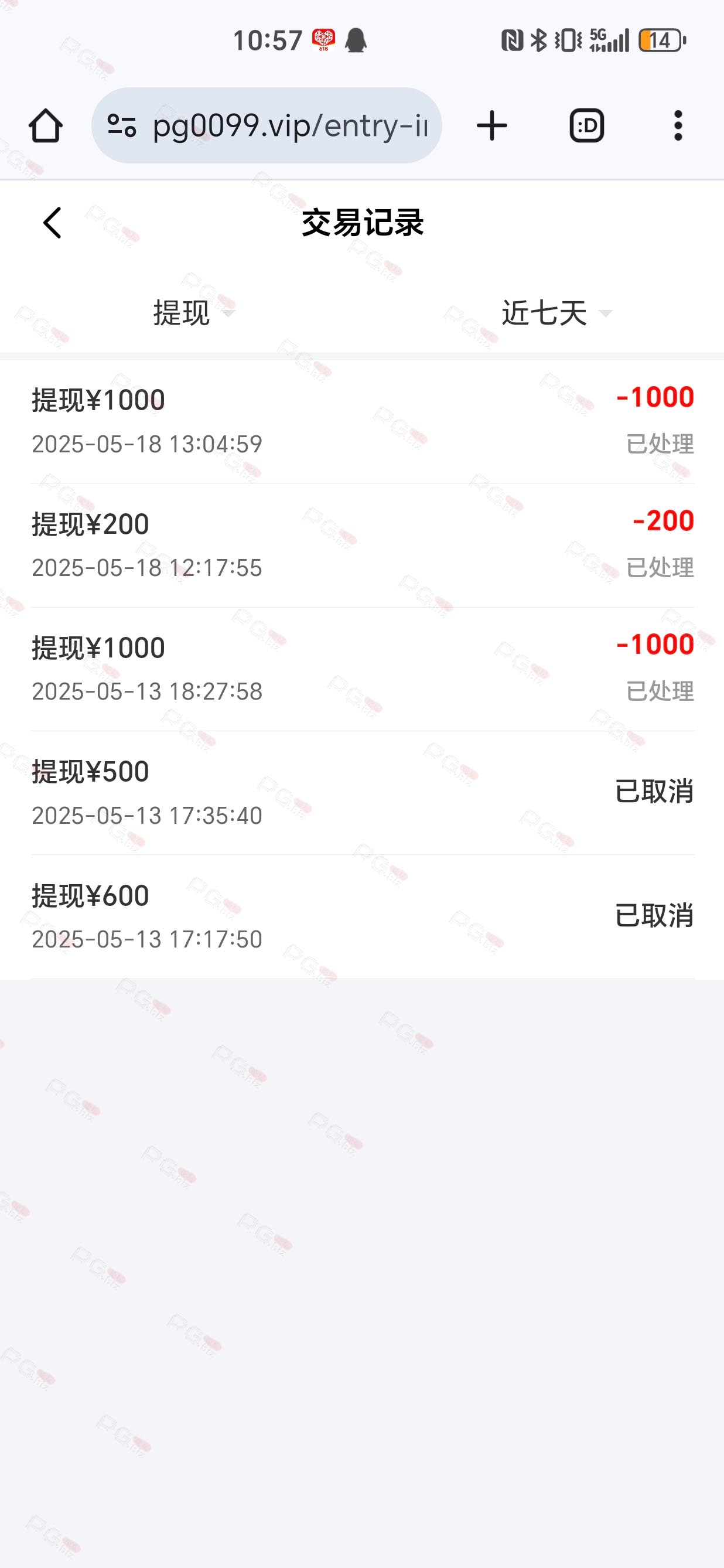
Task: Expand the 提现 transaction type dropdown
Action: pos(193,313)
